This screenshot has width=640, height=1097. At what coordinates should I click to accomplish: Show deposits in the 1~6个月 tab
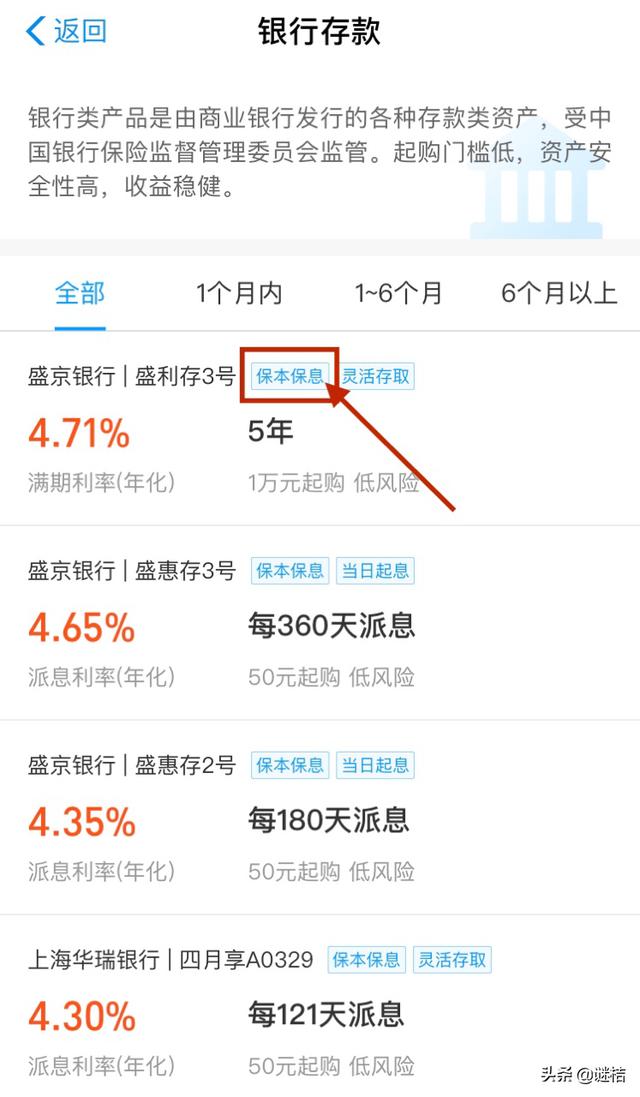click(x=398, y=293)
